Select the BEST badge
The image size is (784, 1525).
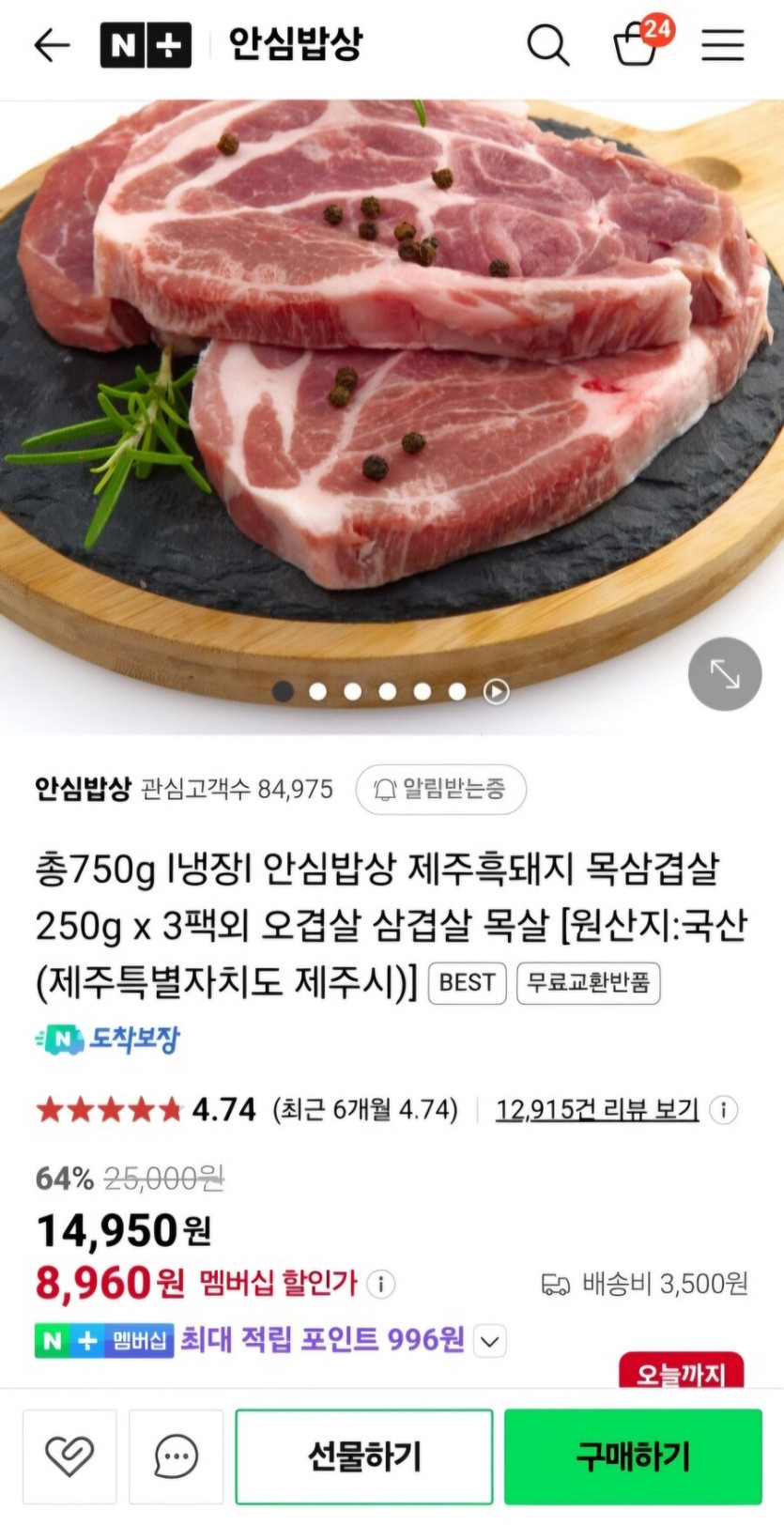pos(467,983)
